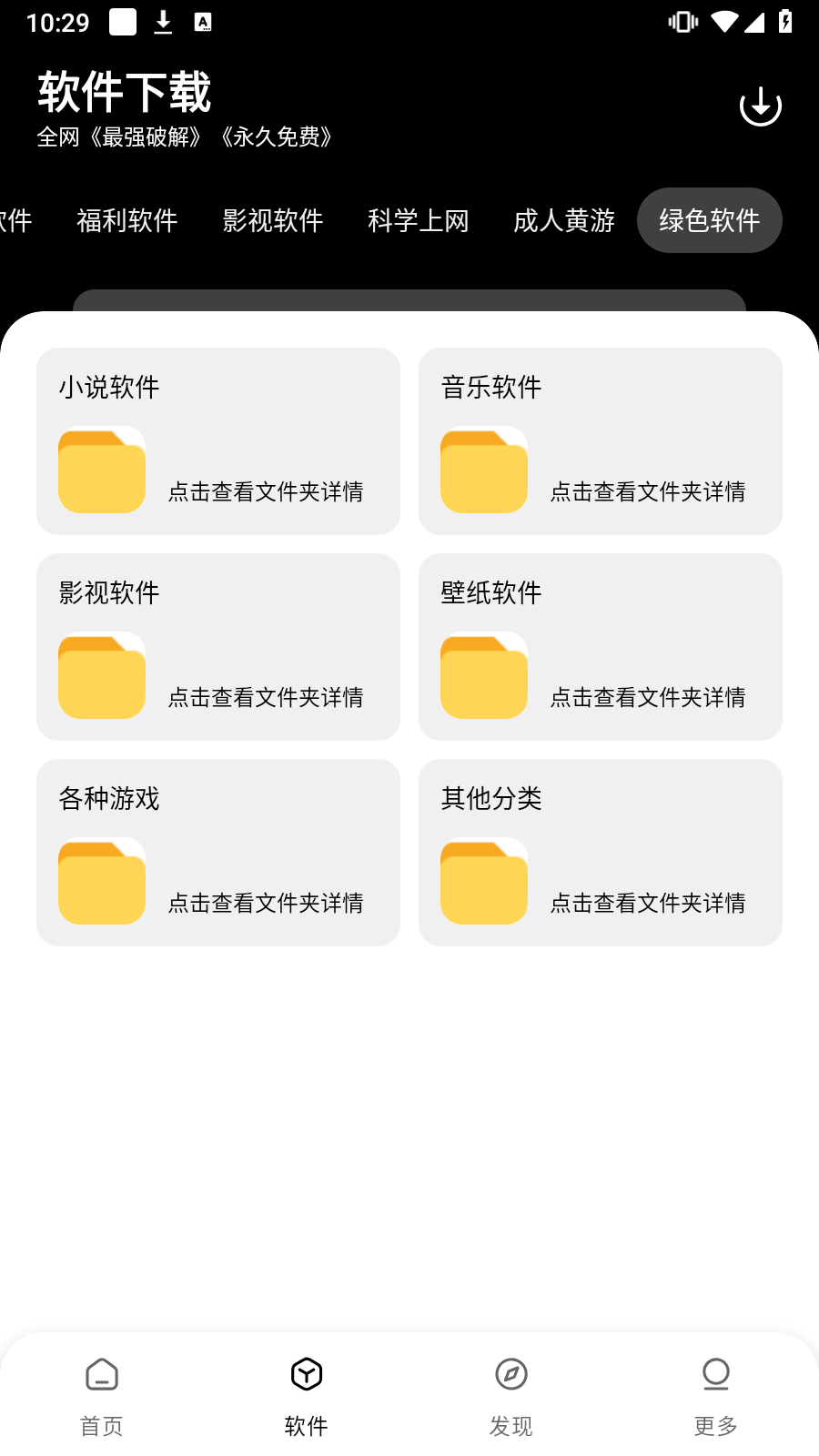Open the 各种游戏 folder
Image resolution: width=819 pixels, height=1456 pixels.
[218, 853]
